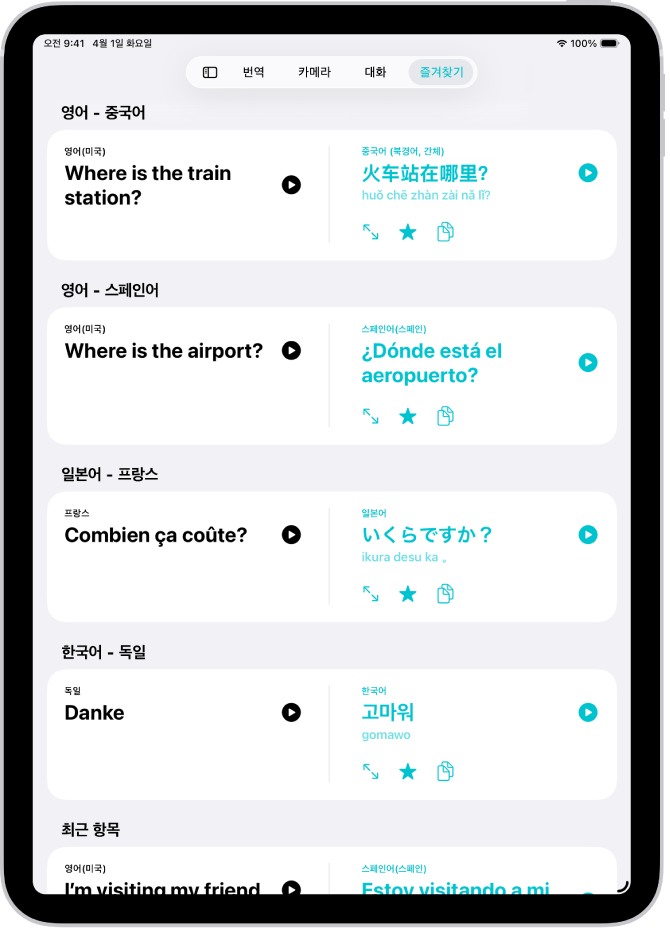The height and width of the screenshot is (931, 670).
Task: Open the 대화 tab
Action: point(375,72)
